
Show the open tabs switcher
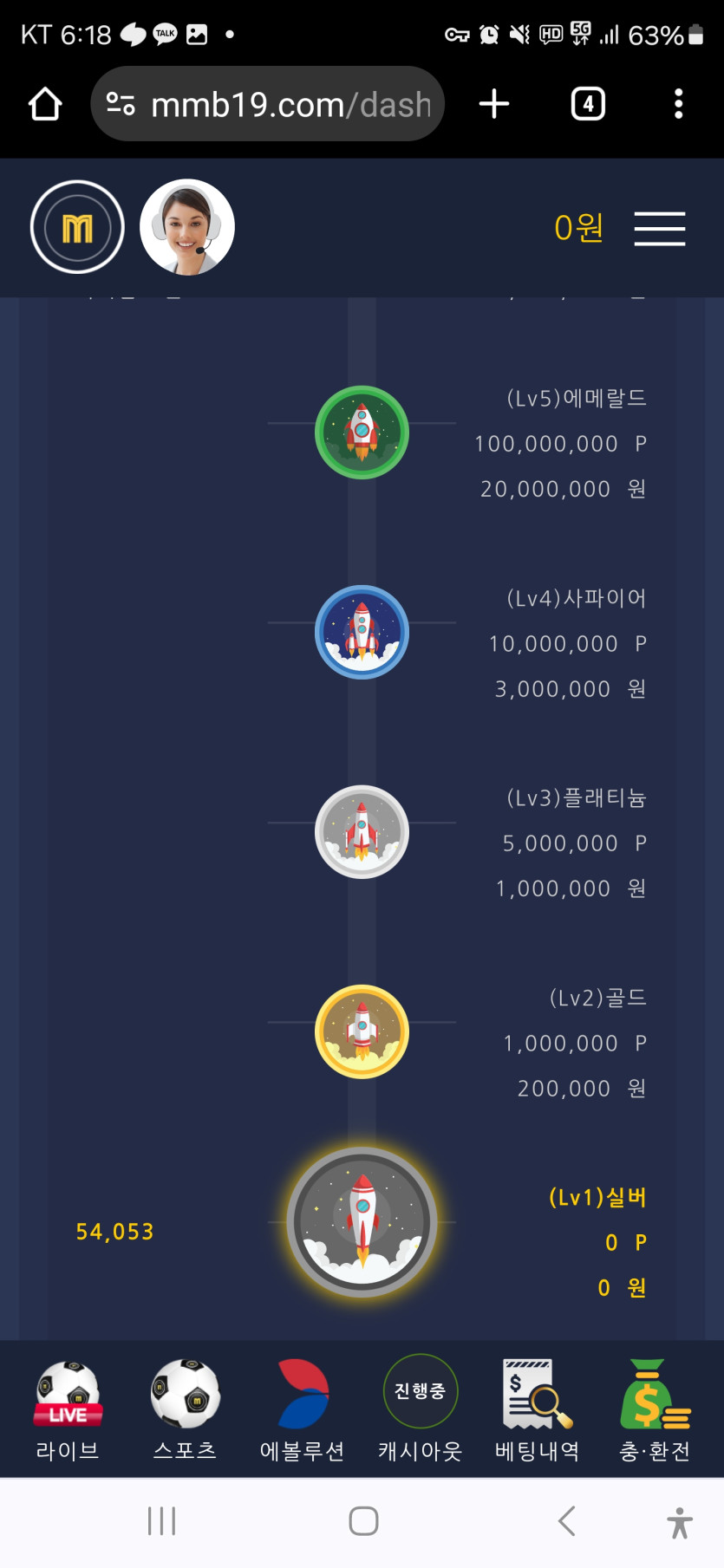click(588, 104)
